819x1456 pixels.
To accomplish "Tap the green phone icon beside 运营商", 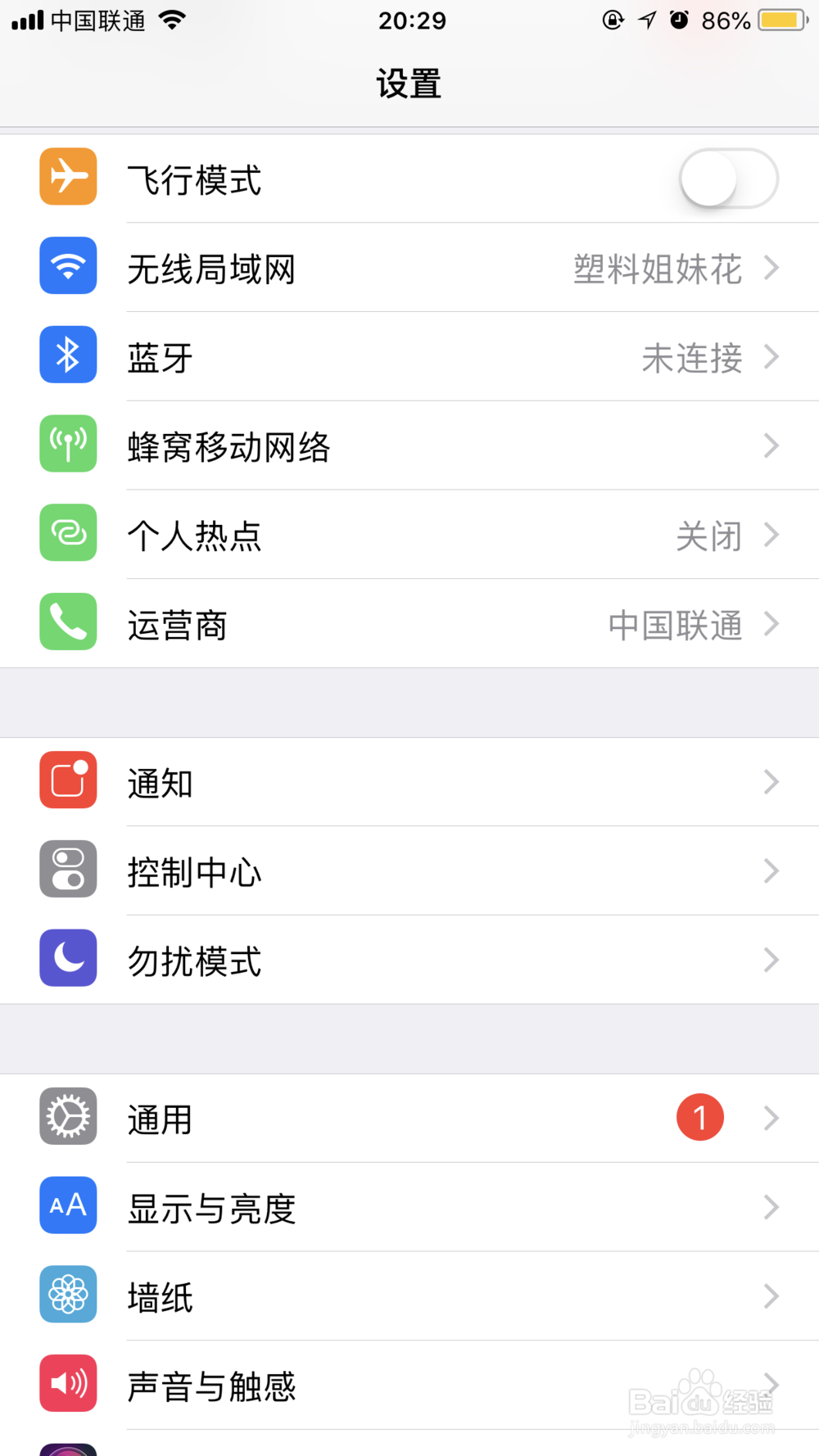I will [68, 622].
